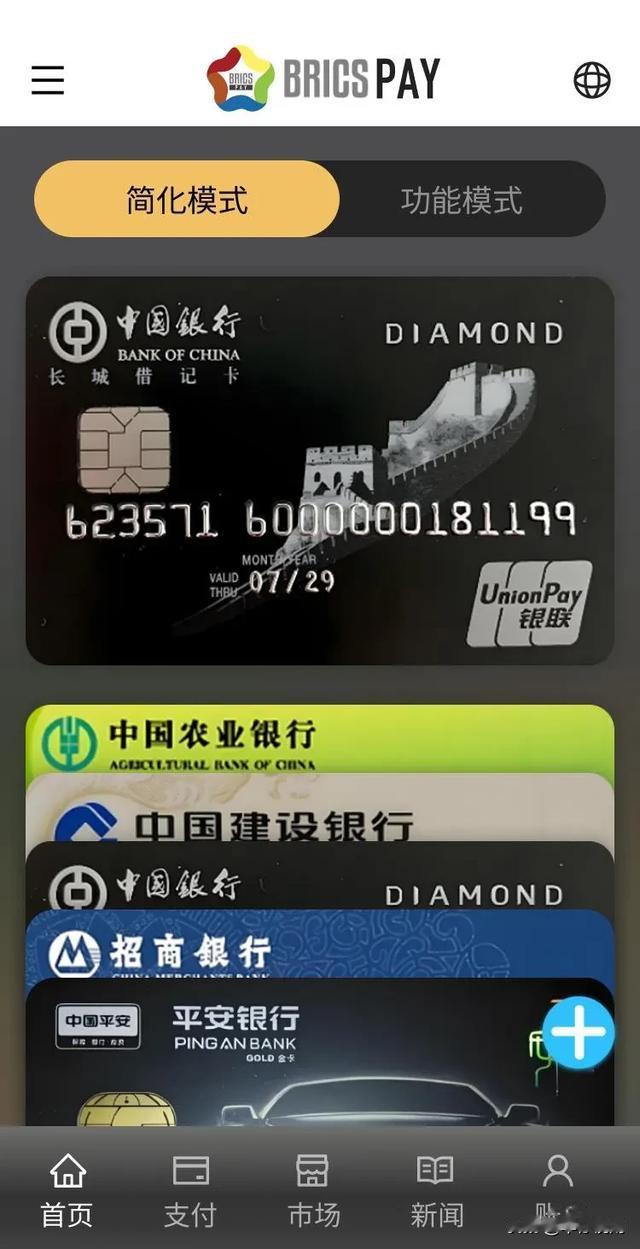Switch to the 支付 tab
Screen dimensions: 640x1249
coord(190,1190)
